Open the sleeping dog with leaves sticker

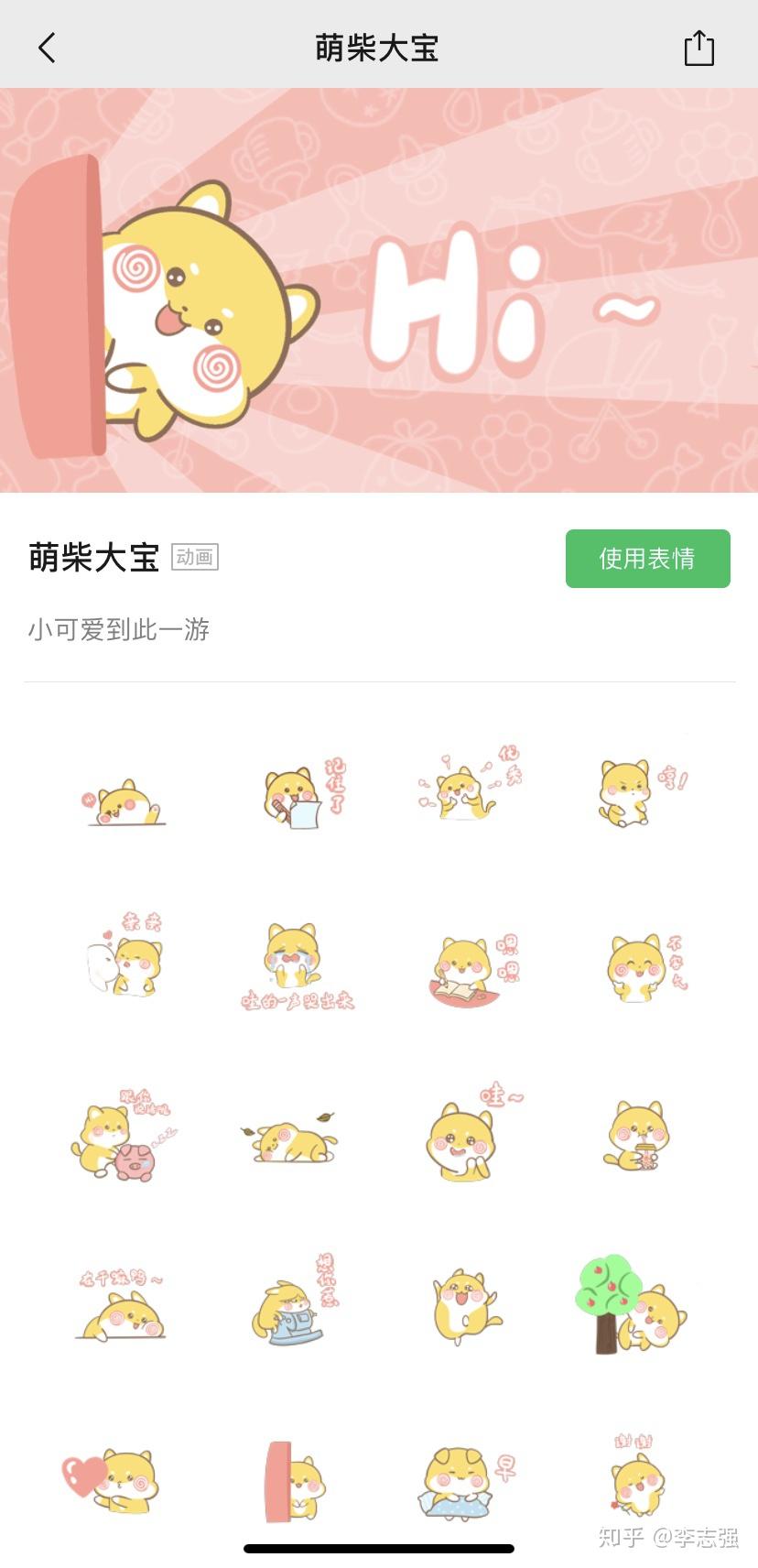point(288,1138)
